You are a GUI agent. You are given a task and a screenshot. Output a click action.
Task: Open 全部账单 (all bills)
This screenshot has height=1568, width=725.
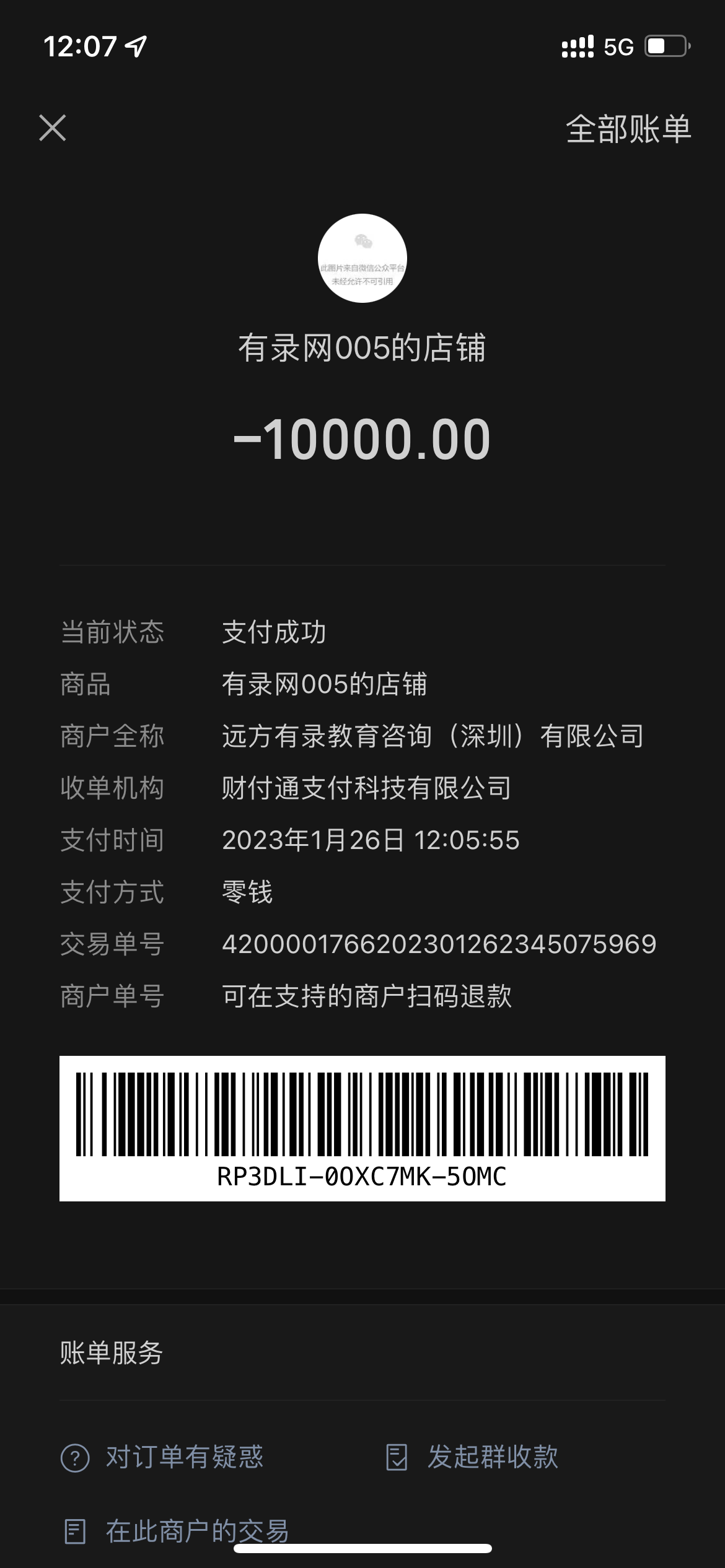coord(628,129)
